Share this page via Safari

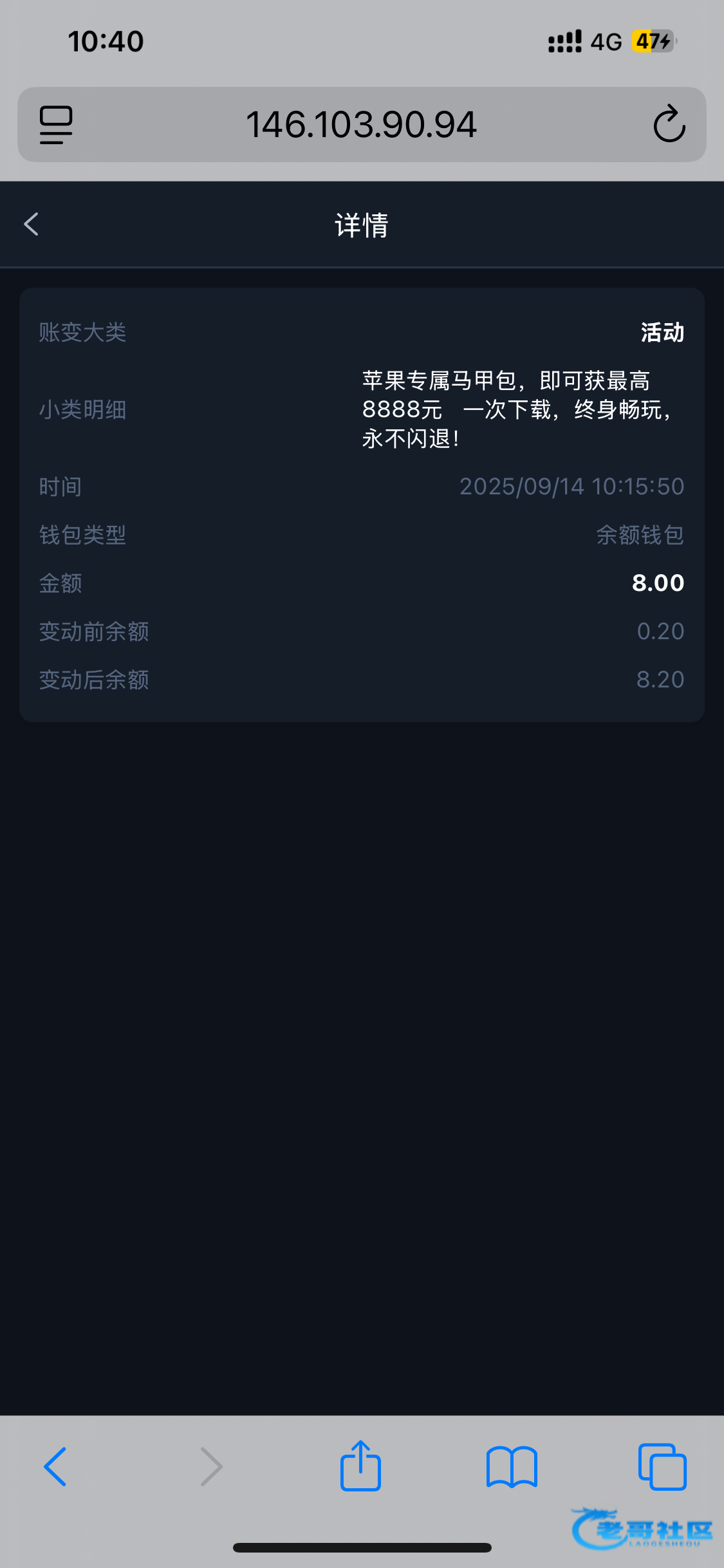[x=360, y=1466]
